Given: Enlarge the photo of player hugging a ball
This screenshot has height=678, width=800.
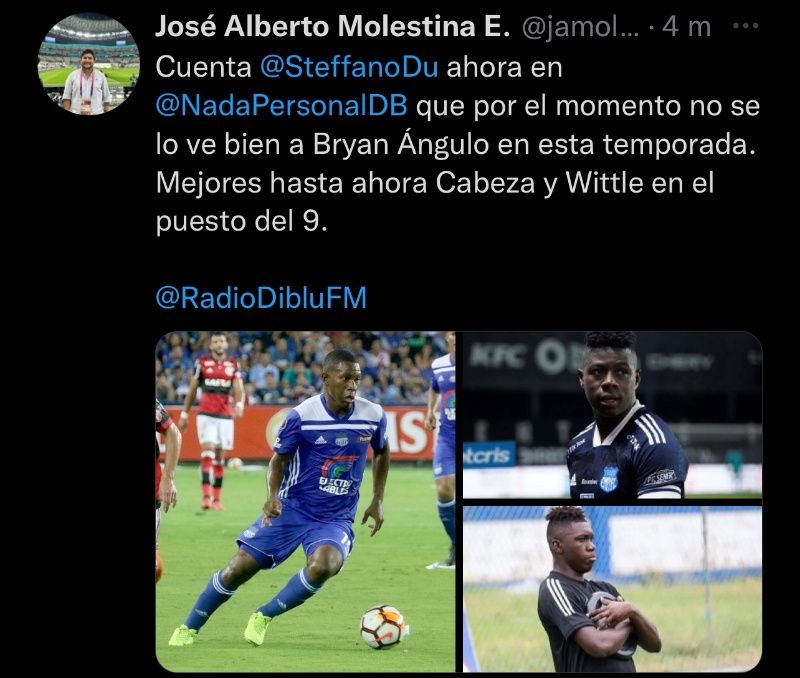Looking at the screenshot, I should (612, 588).
